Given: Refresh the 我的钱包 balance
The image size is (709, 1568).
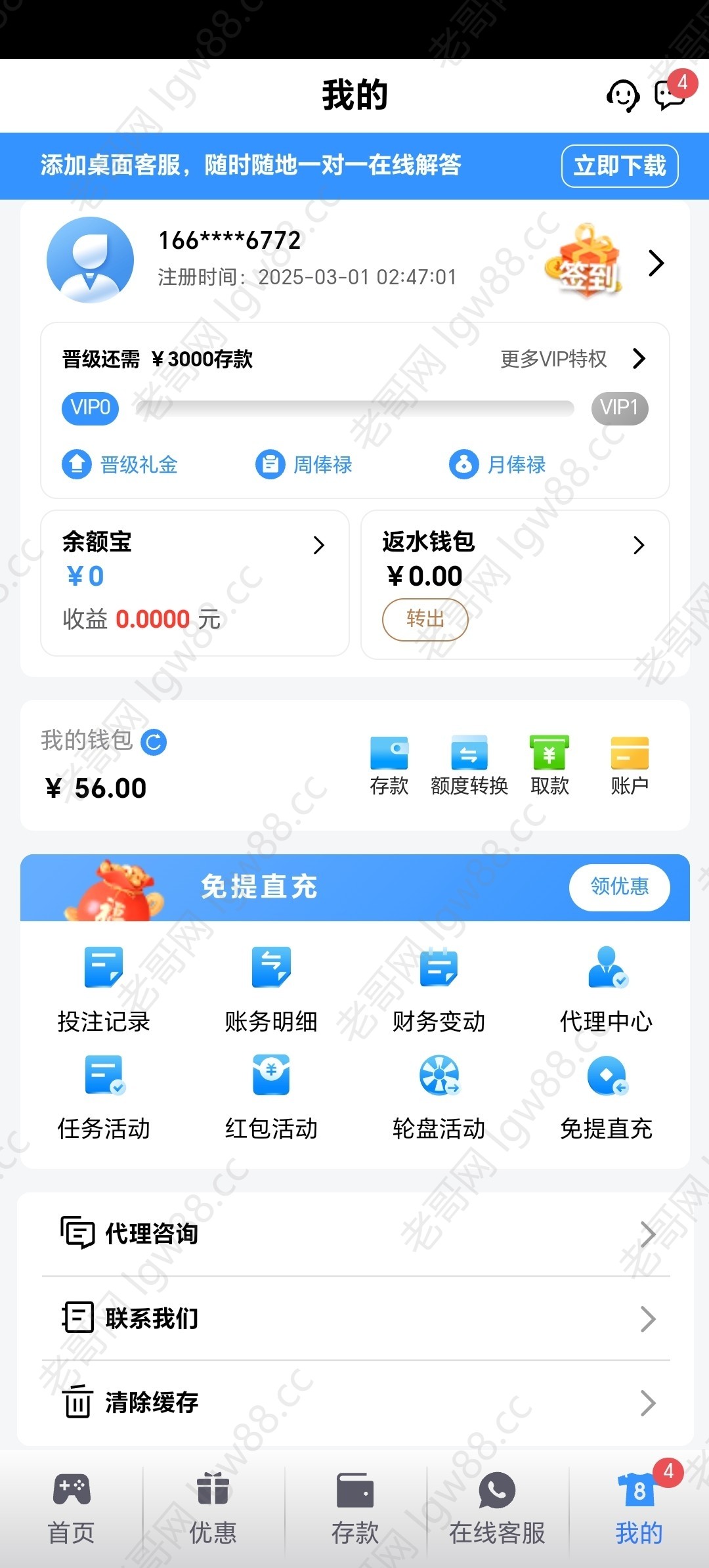Looking at the screenshot, I should point(154,742).
